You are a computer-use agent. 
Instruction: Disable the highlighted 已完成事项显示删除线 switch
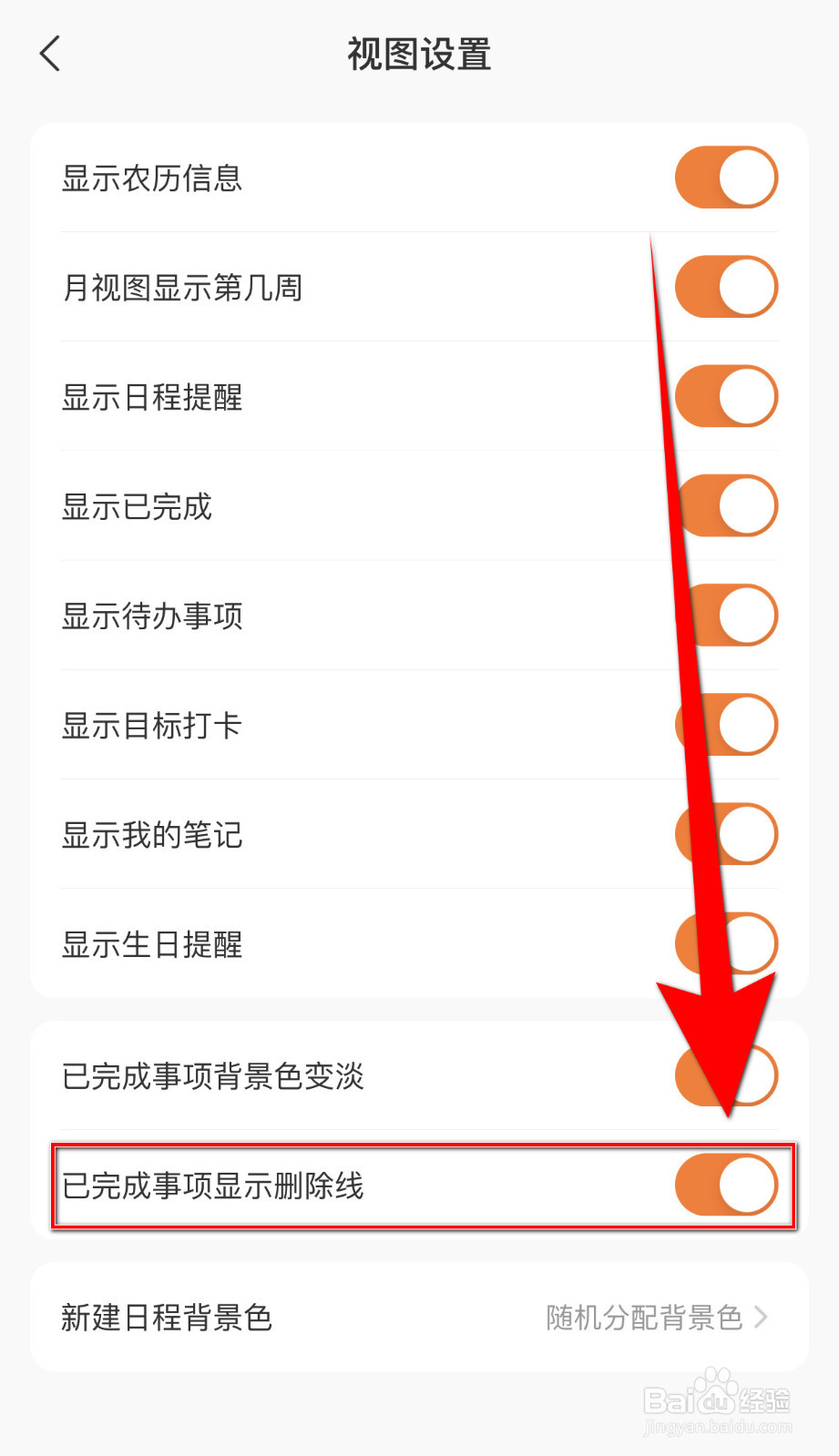point(726,1184)
